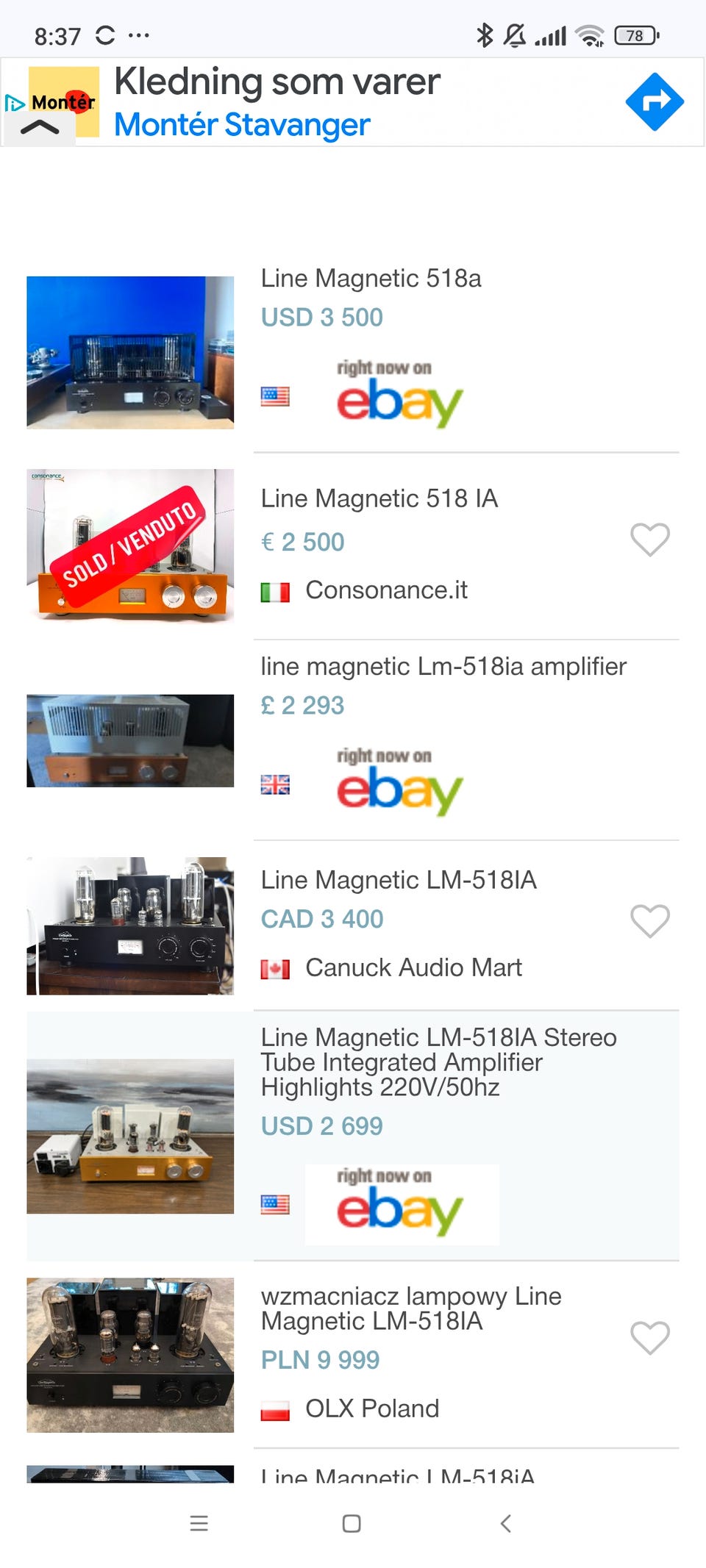The image size is (706, 1568).
Task: Go back using the system back button
Action: 505,1523
